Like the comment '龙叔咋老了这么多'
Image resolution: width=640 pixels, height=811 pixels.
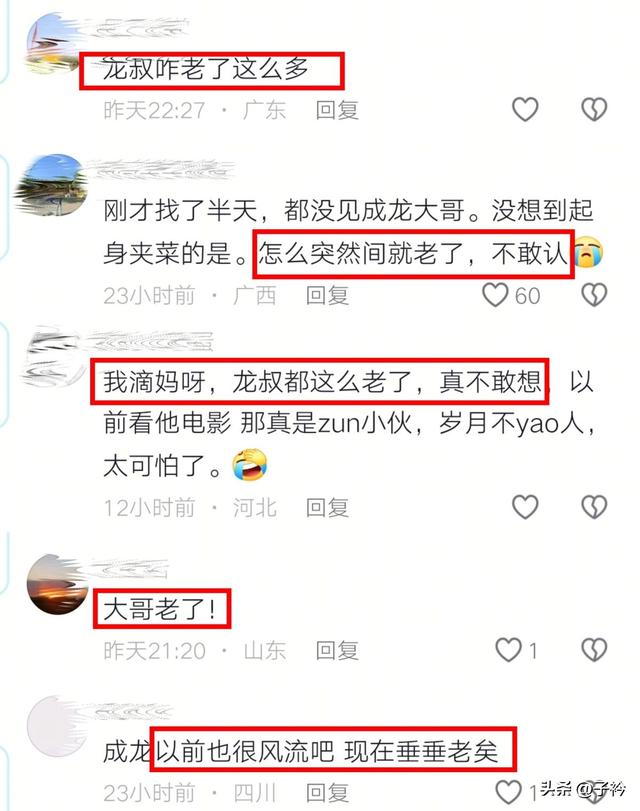tap(525, 110)
